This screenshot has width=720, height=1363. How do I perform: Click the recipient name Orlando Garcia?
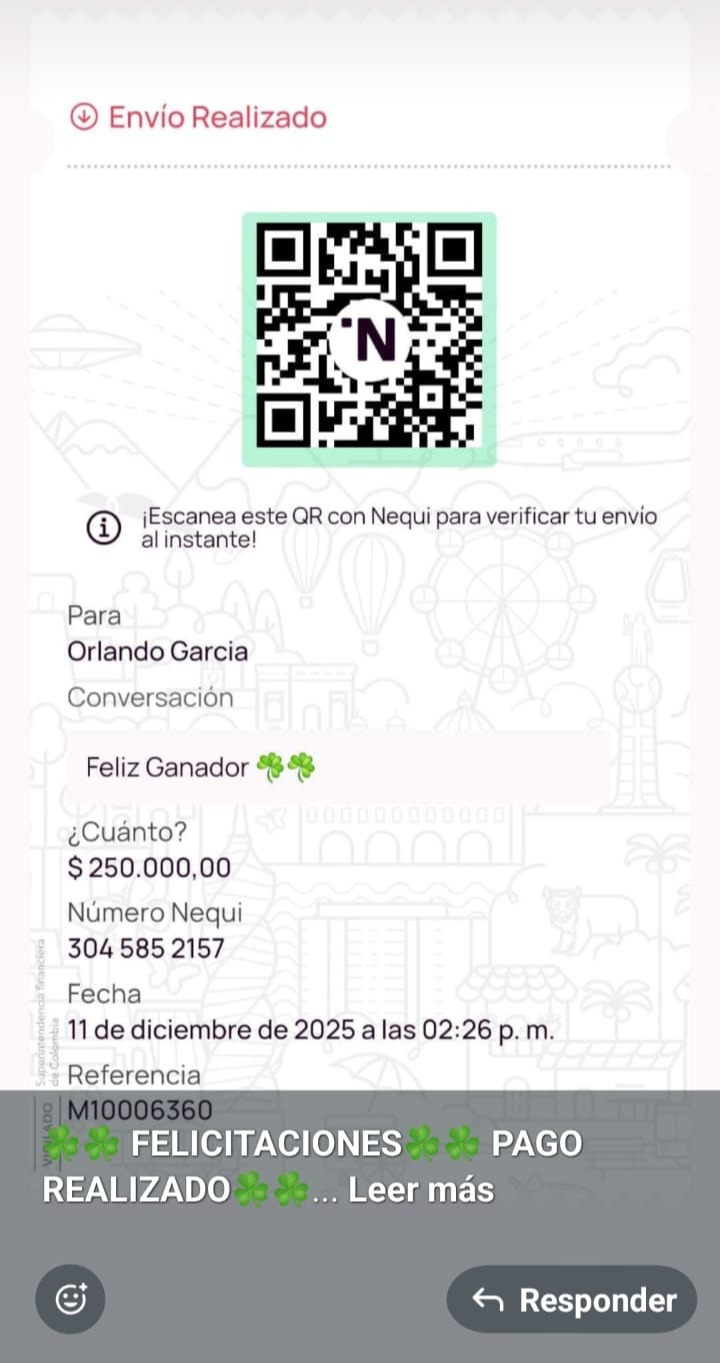[156, 651]
